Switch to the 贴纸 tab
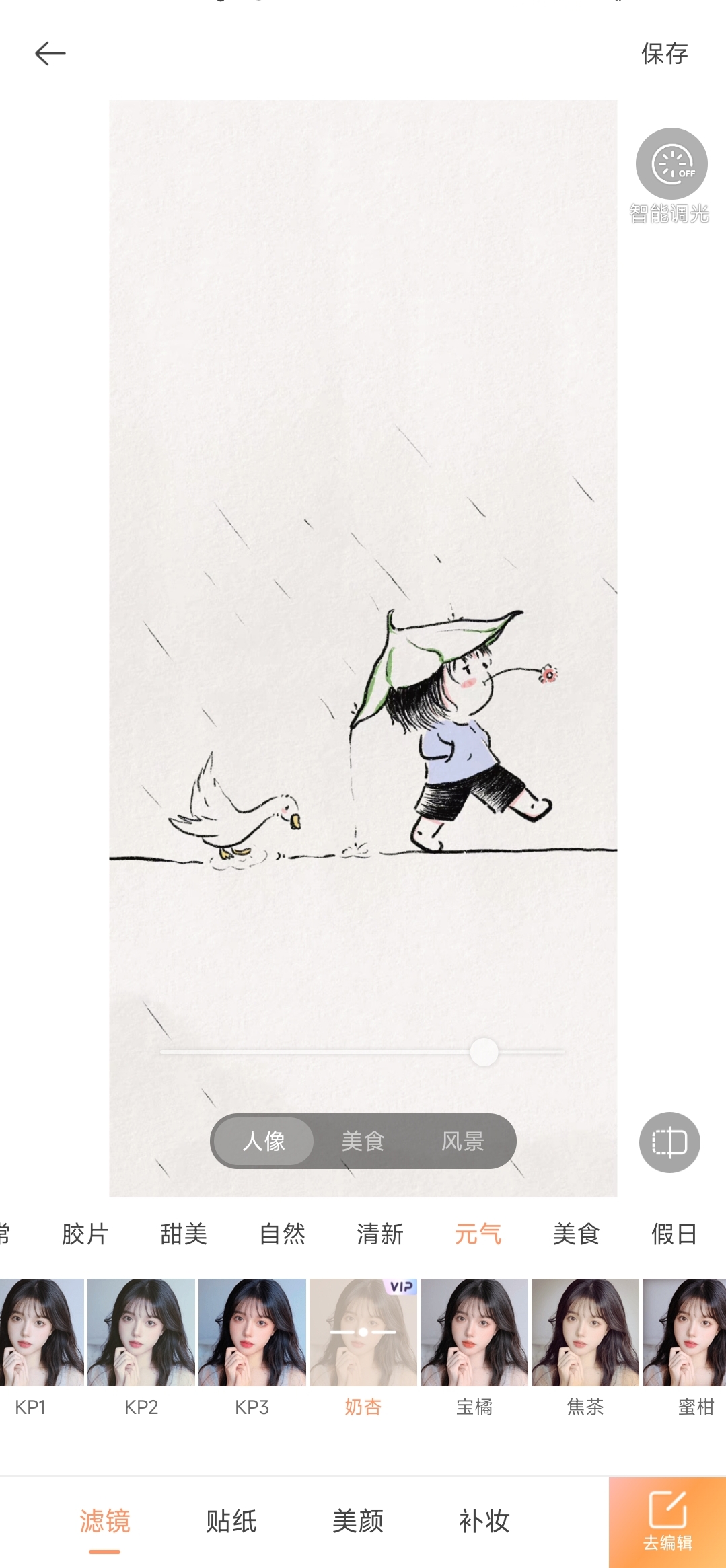The width and height of the screenshot is (726, 1568). [231, 1521]
